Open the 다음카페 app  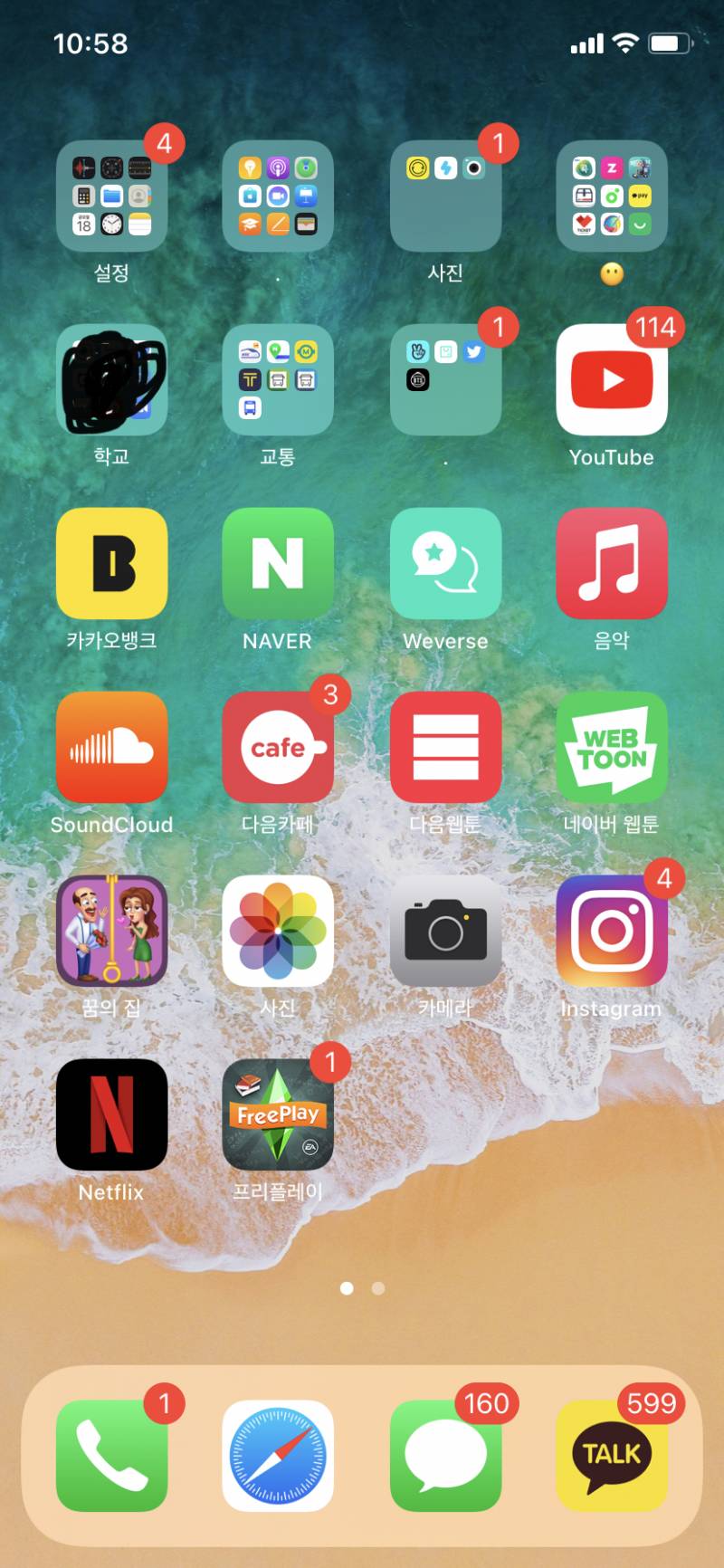(x=278, y=747)
